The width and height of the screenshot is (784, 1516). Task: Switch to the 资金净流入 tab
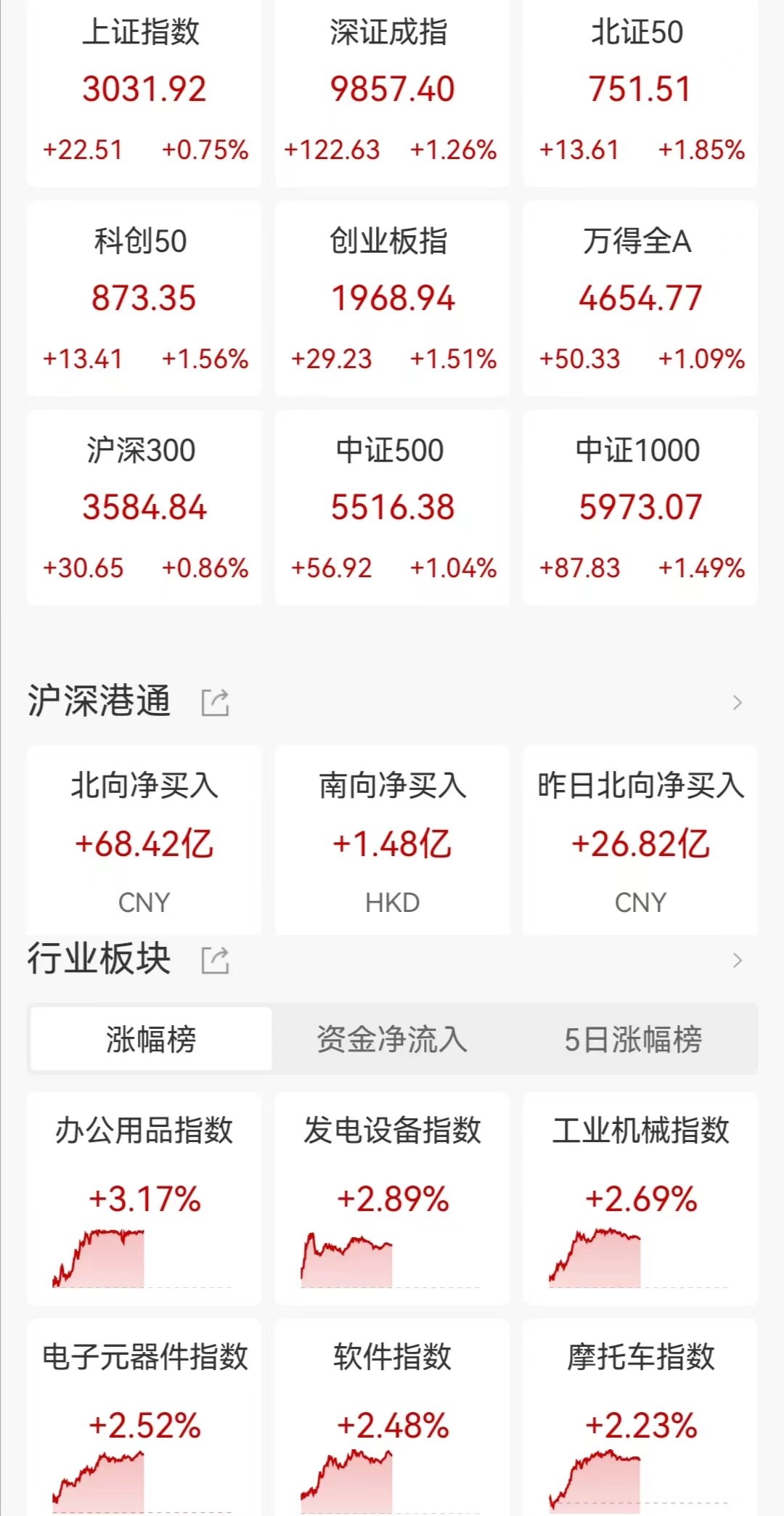pyautogui.click(x=392, y=1039)
